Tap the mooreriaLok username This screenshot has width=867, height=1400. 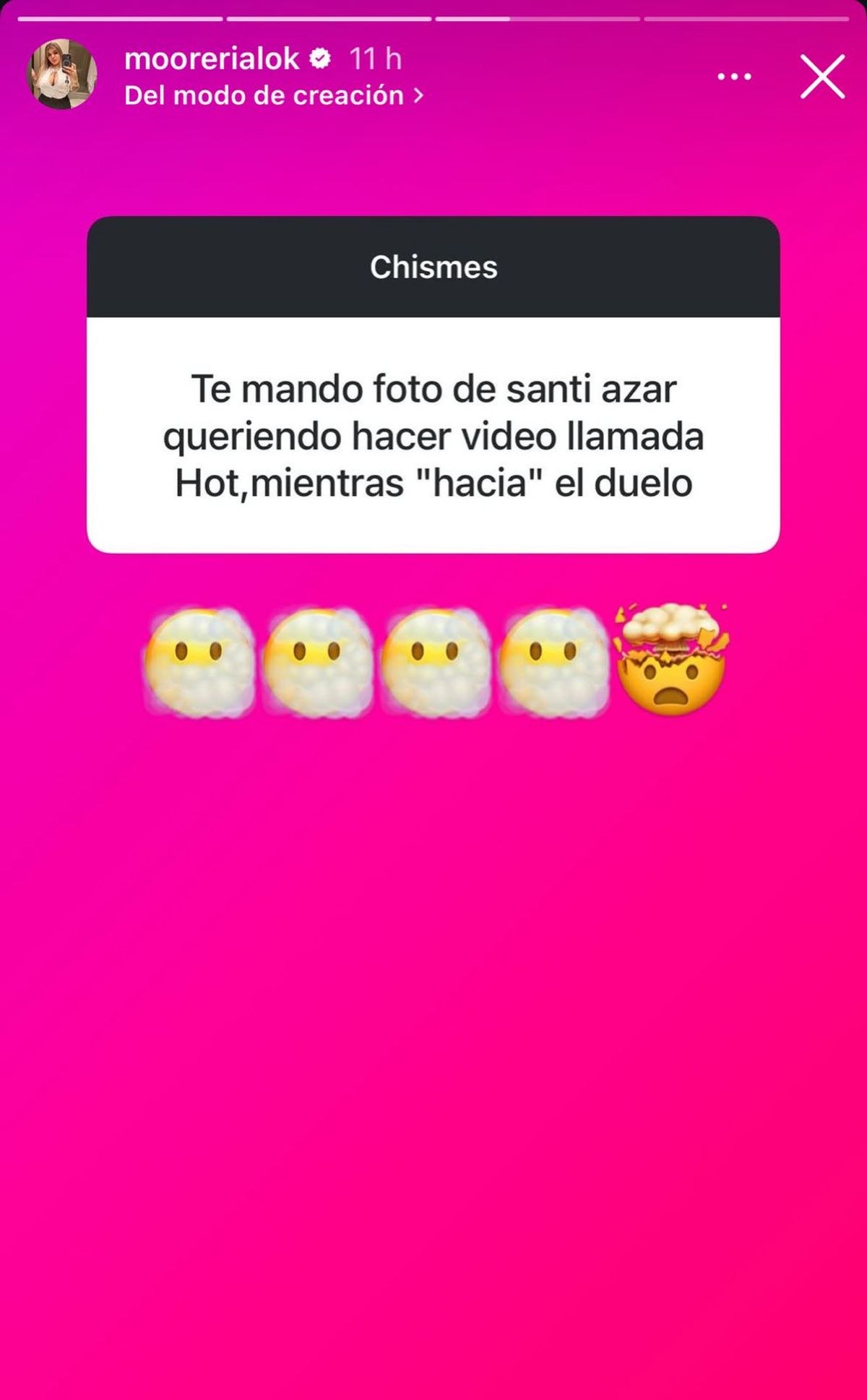click(212, 59)
